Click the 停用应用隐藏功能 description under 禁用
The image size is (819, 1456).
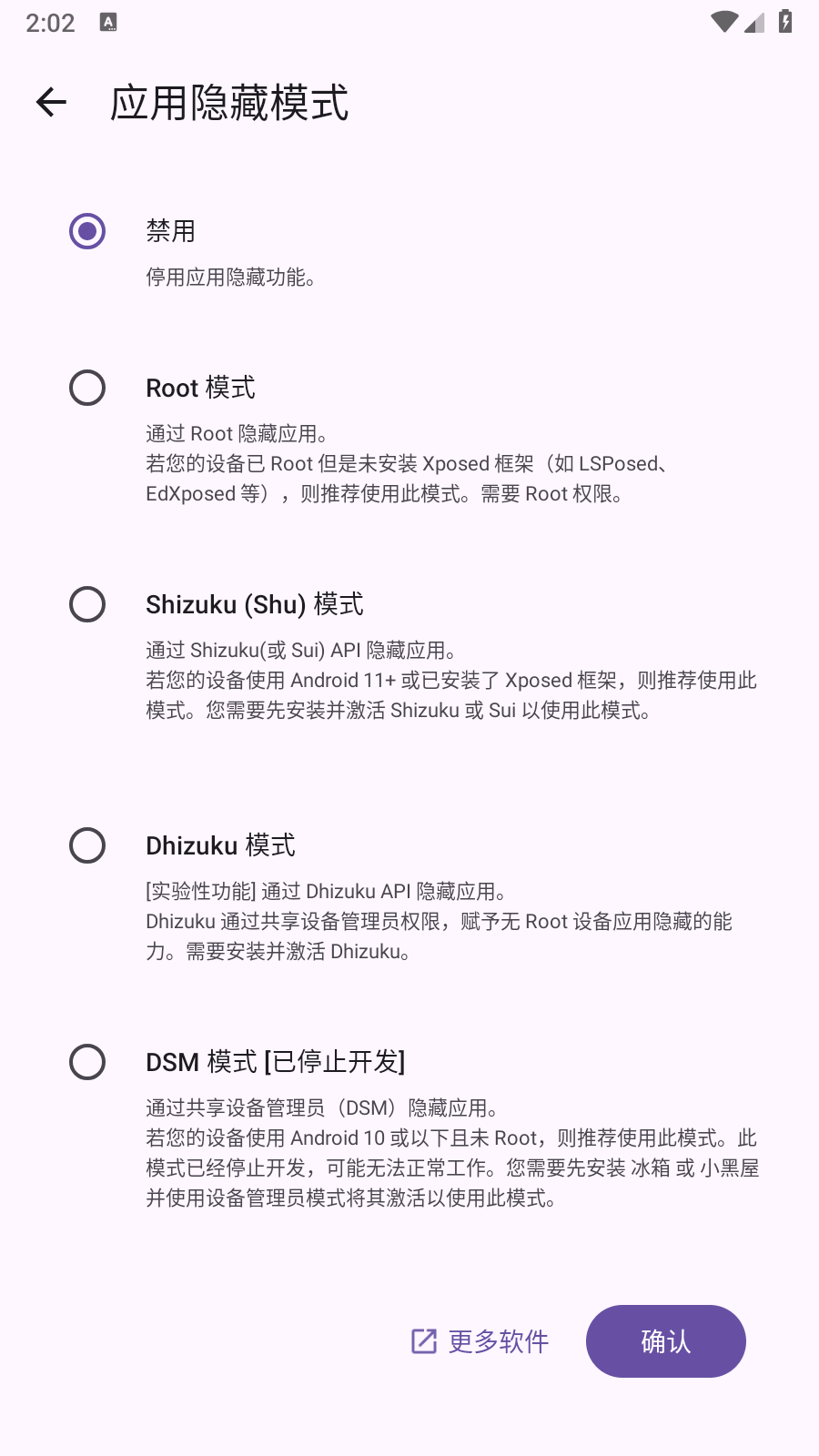[x=233, y=278]
